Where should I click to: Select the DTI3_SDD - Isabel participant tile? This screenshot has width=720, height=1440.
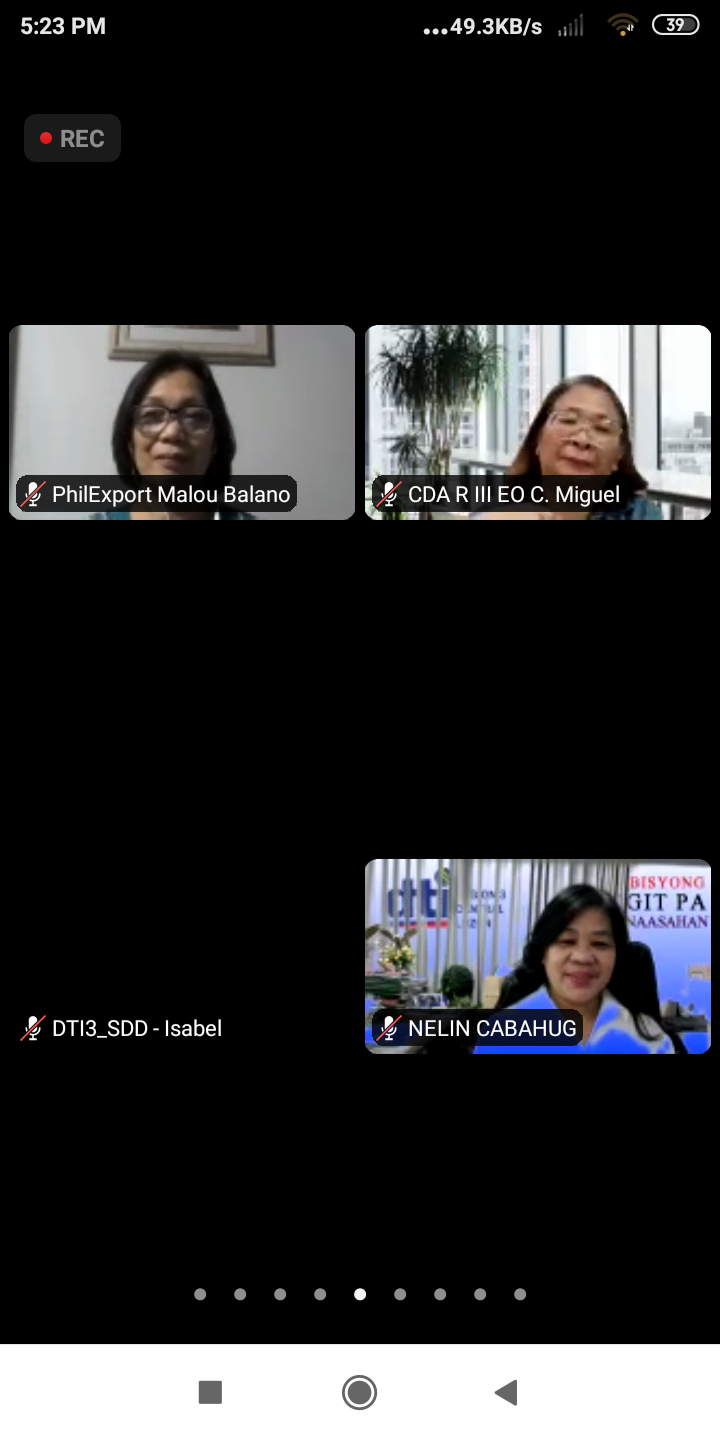point(182,956)
